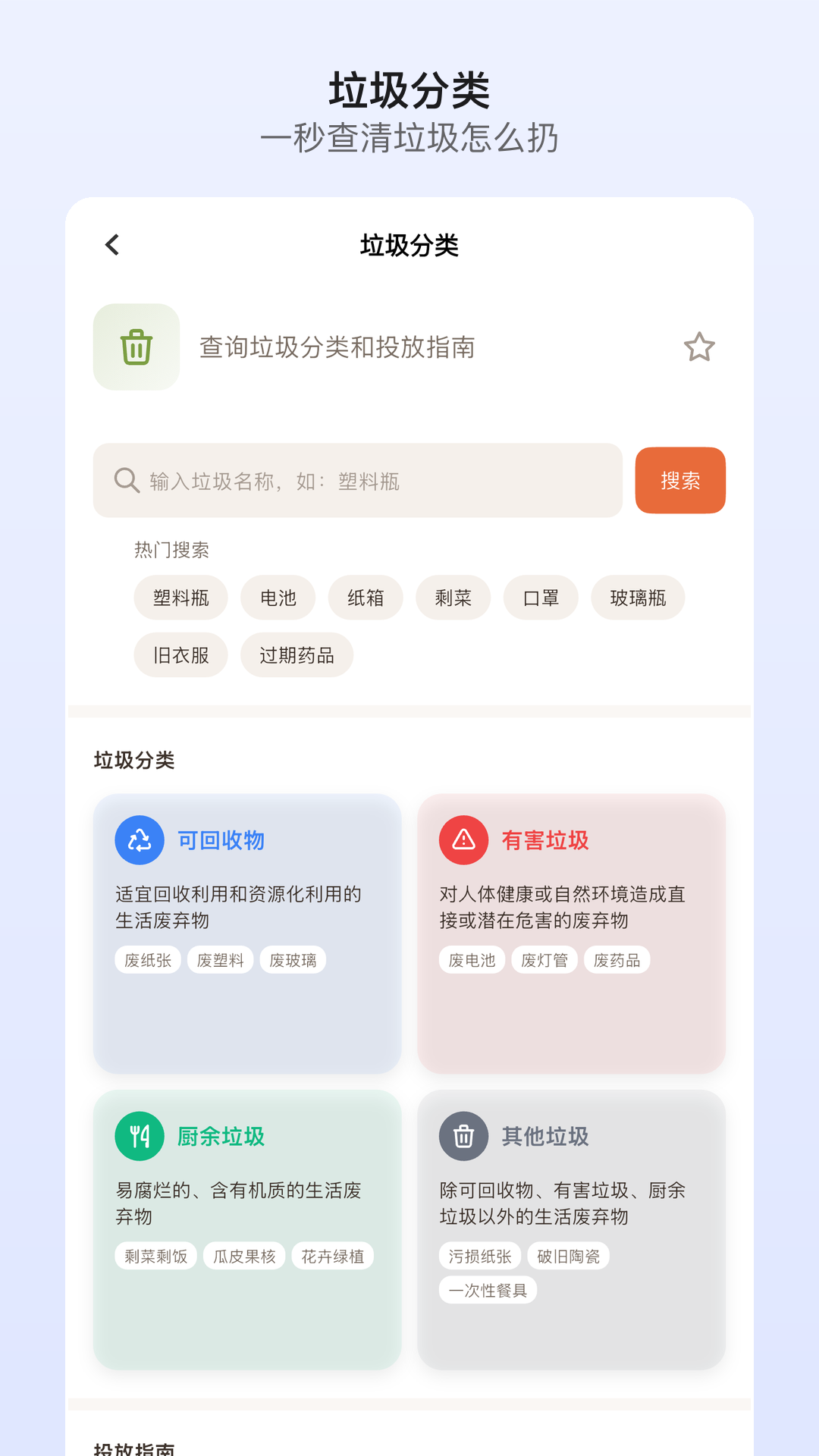
Task: Open the 查询垃圾分类和投放指南 entry
Action: point(336,347)
